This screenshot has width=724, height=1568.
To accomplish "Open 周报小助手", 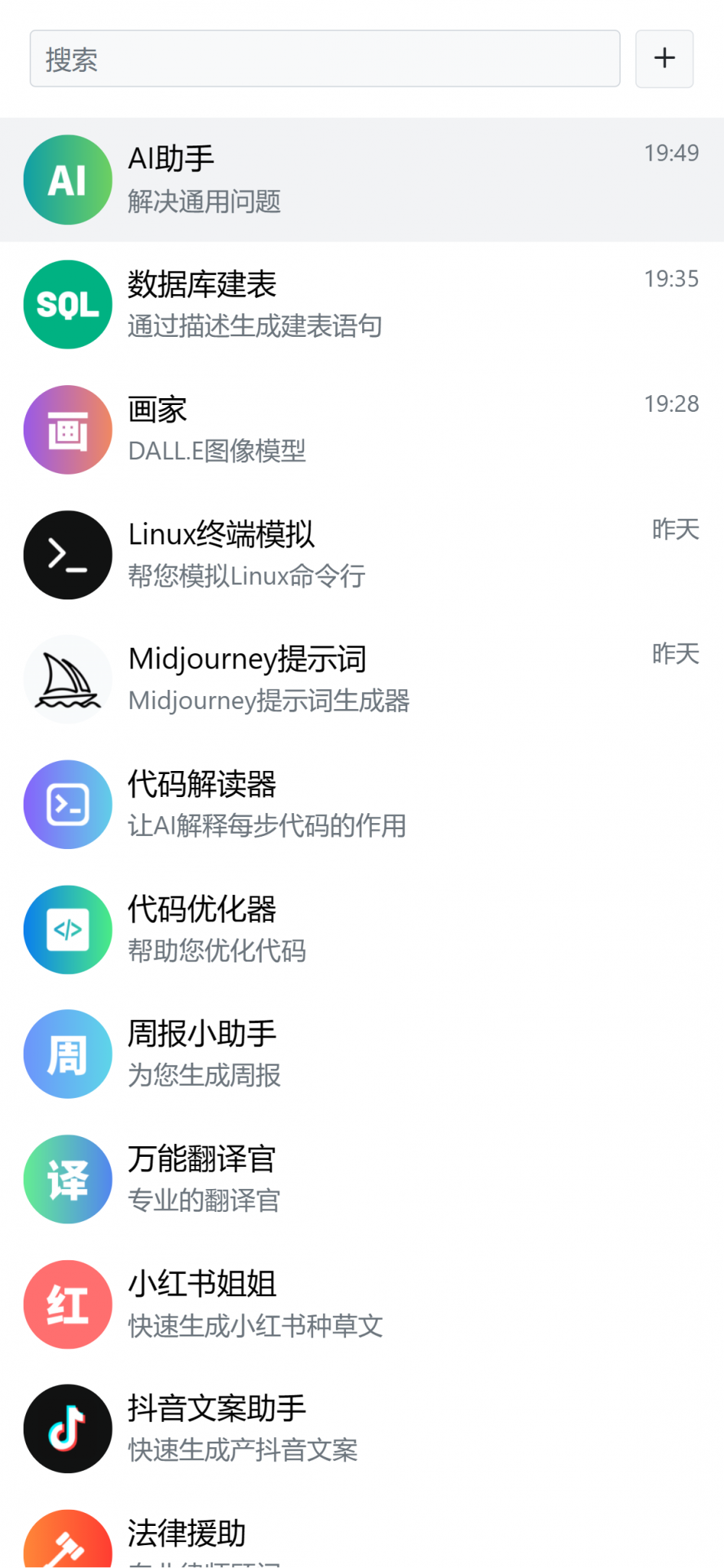I will point(362,1054).
